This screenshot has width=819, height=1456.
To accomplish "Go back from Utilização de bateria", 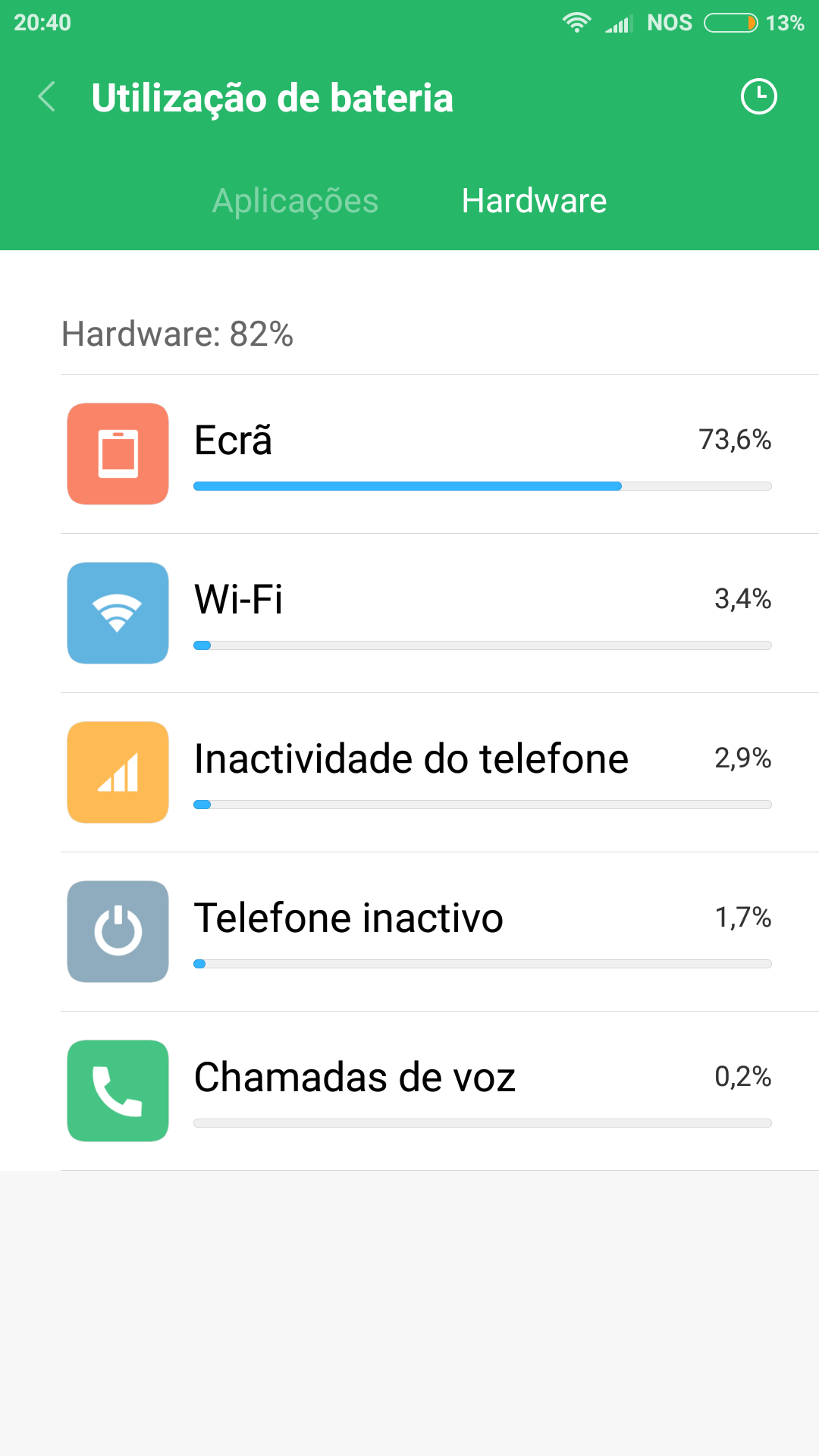I will click(x=47, y=97).
